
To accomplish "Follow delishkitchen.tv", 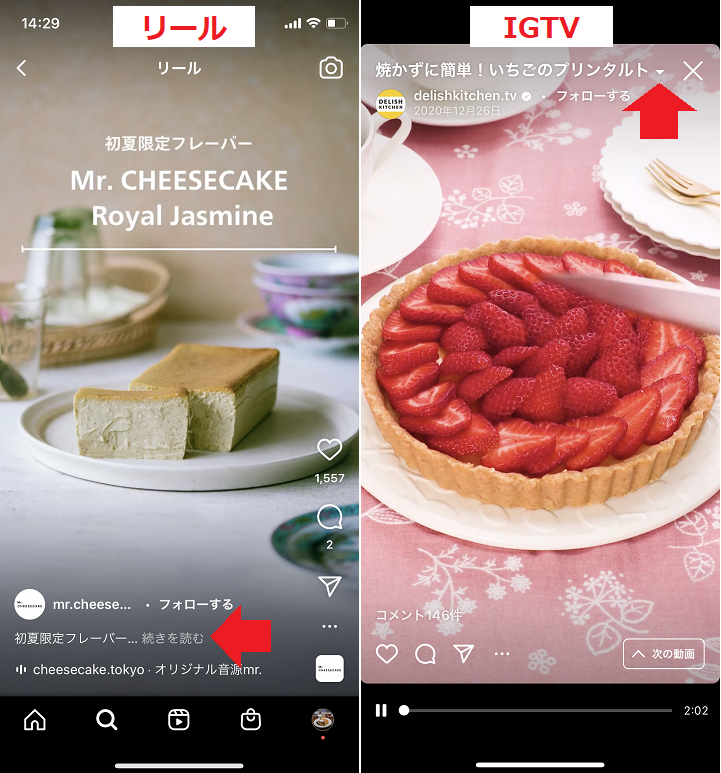I will coord(593,96).
